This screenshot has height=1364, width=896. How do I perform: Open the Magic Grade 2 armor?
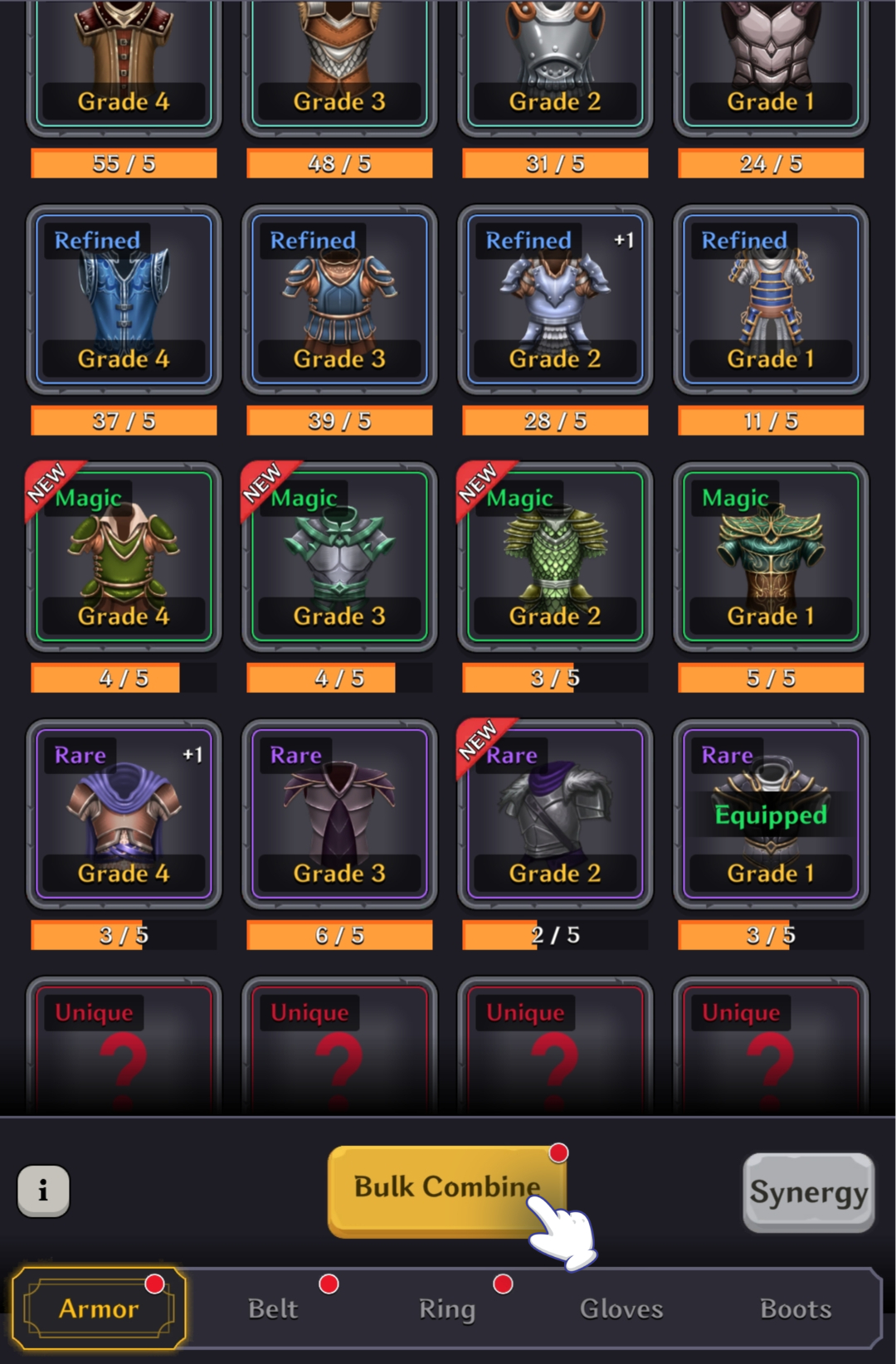555,557
